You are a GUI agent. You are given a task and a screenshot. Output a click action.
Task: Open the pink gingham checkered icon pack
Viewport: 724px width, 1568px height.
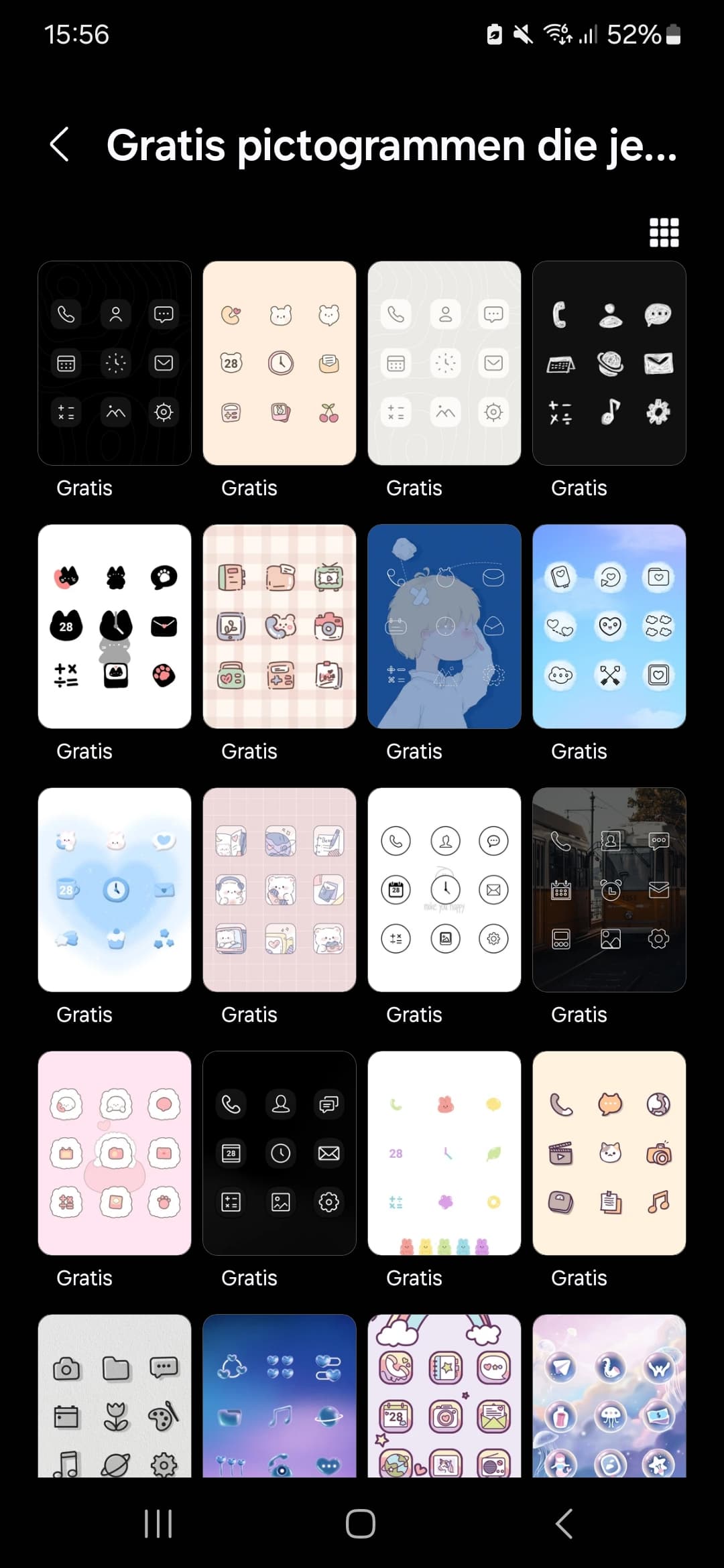pos(280,627)
